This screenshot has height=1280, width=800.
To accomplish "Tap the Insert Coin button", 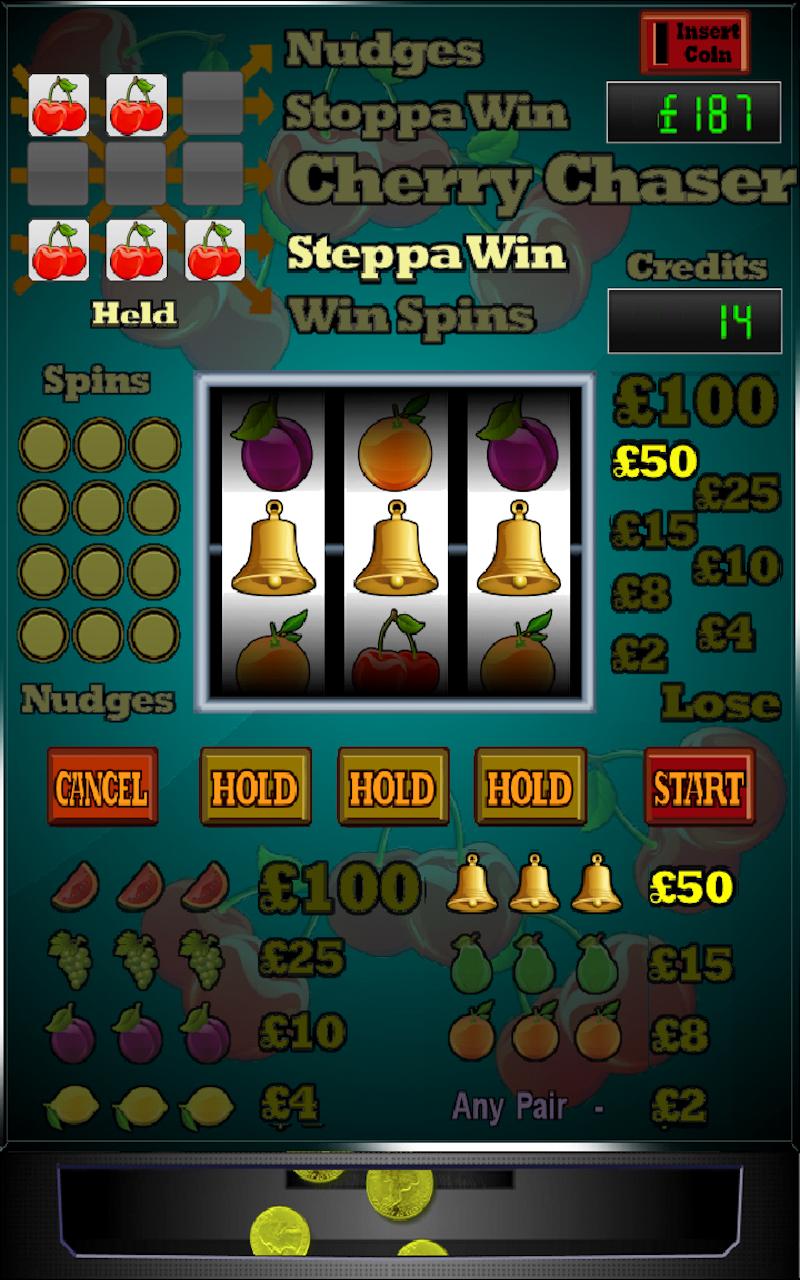I will [x=694, y=43].
